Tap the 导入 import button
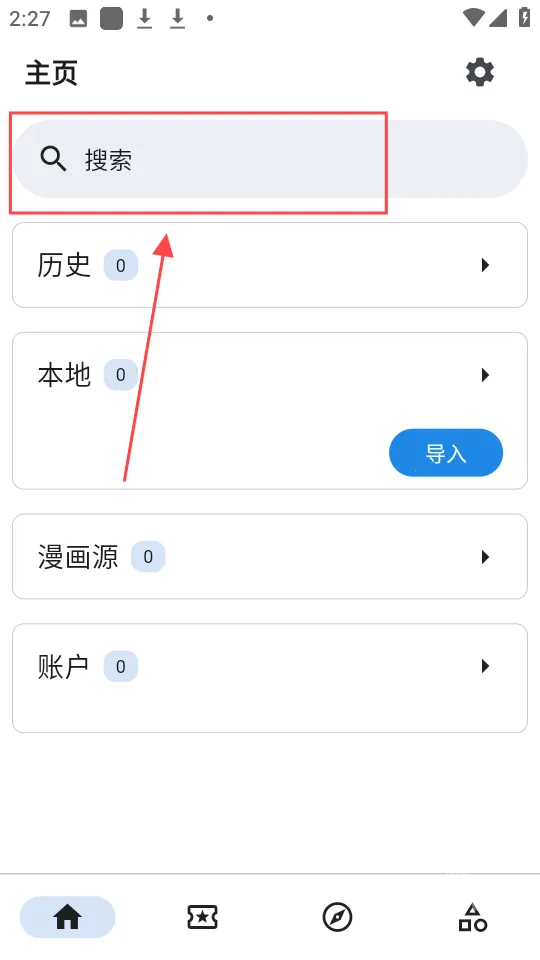 pyautogui.click(x=446, y=453)
